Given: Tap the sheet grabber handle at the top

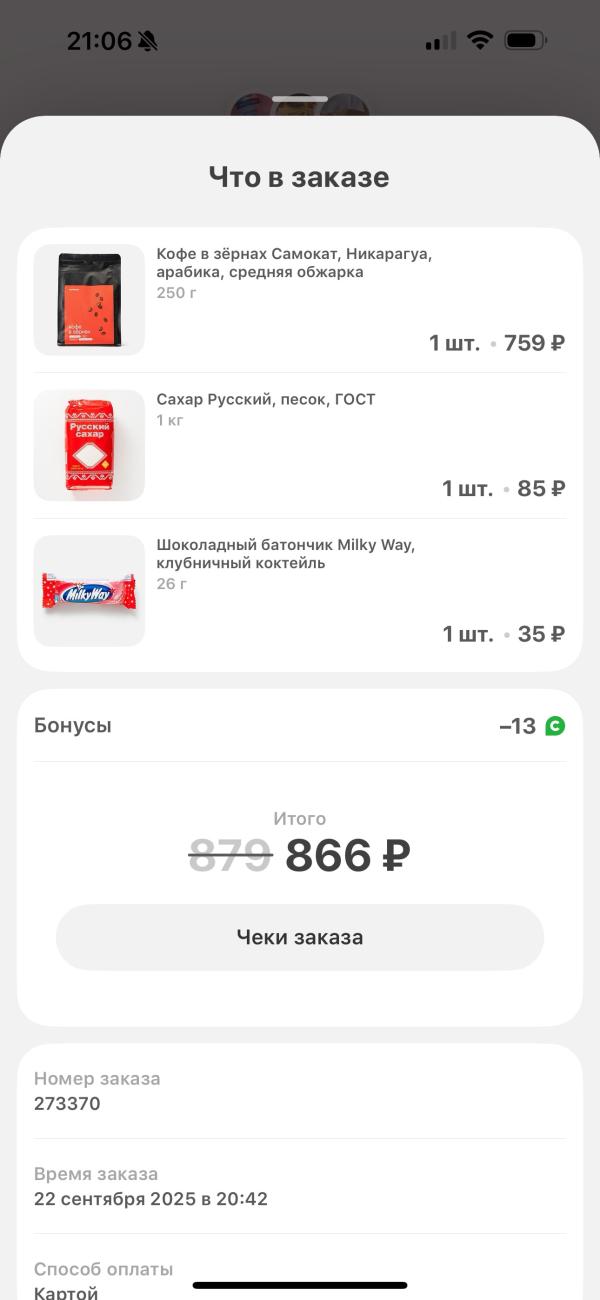Looking at the screenshot, I should click(x=299, y=99).
